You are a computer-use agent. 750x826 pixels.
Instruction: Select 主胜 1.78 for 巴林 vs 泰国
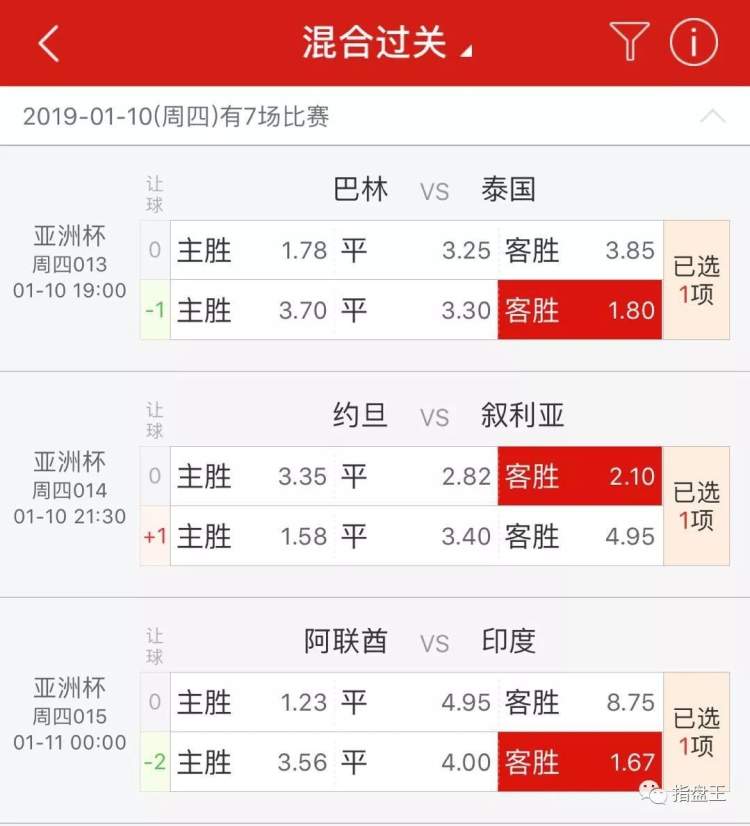pyautogui.click(x=252, y=250)
